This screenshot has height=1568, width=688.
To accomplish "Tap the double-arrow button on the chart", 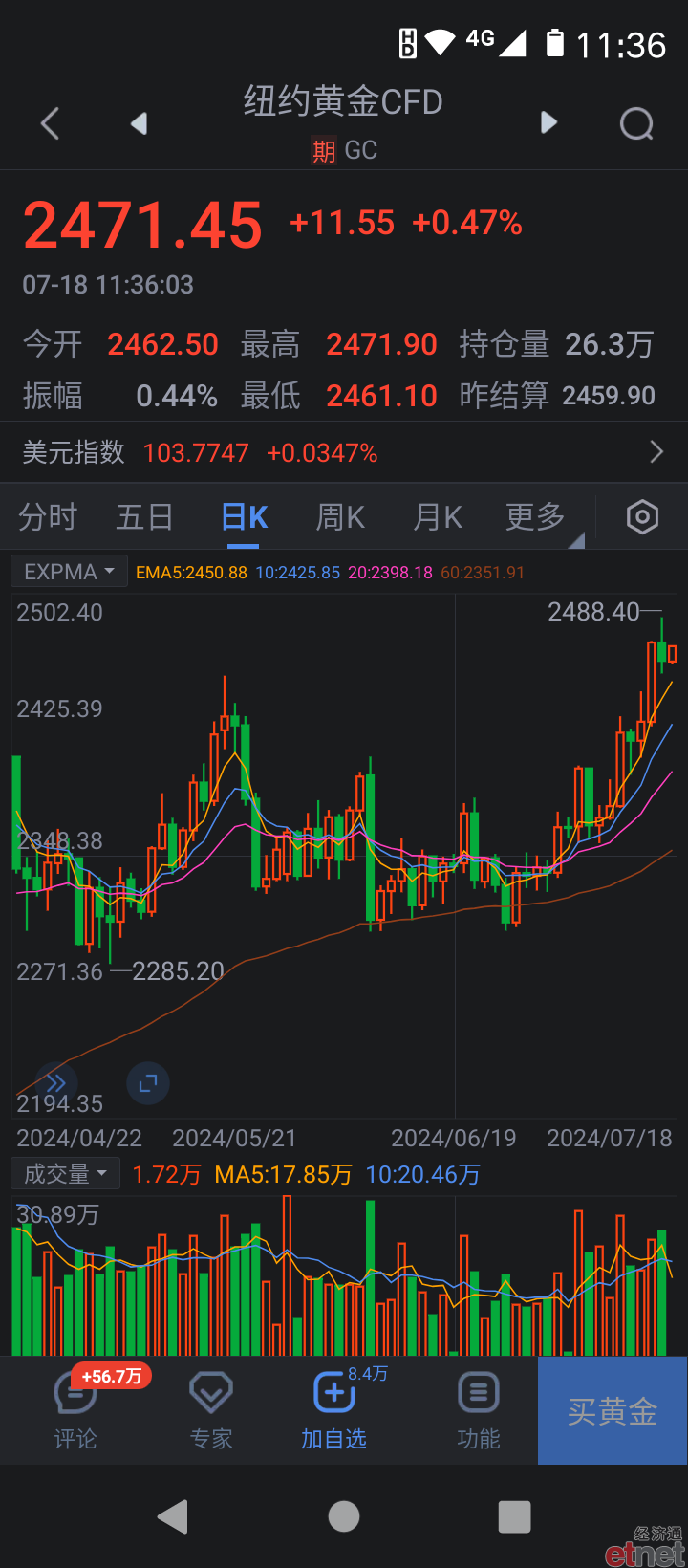I will tap(55, 1083).
